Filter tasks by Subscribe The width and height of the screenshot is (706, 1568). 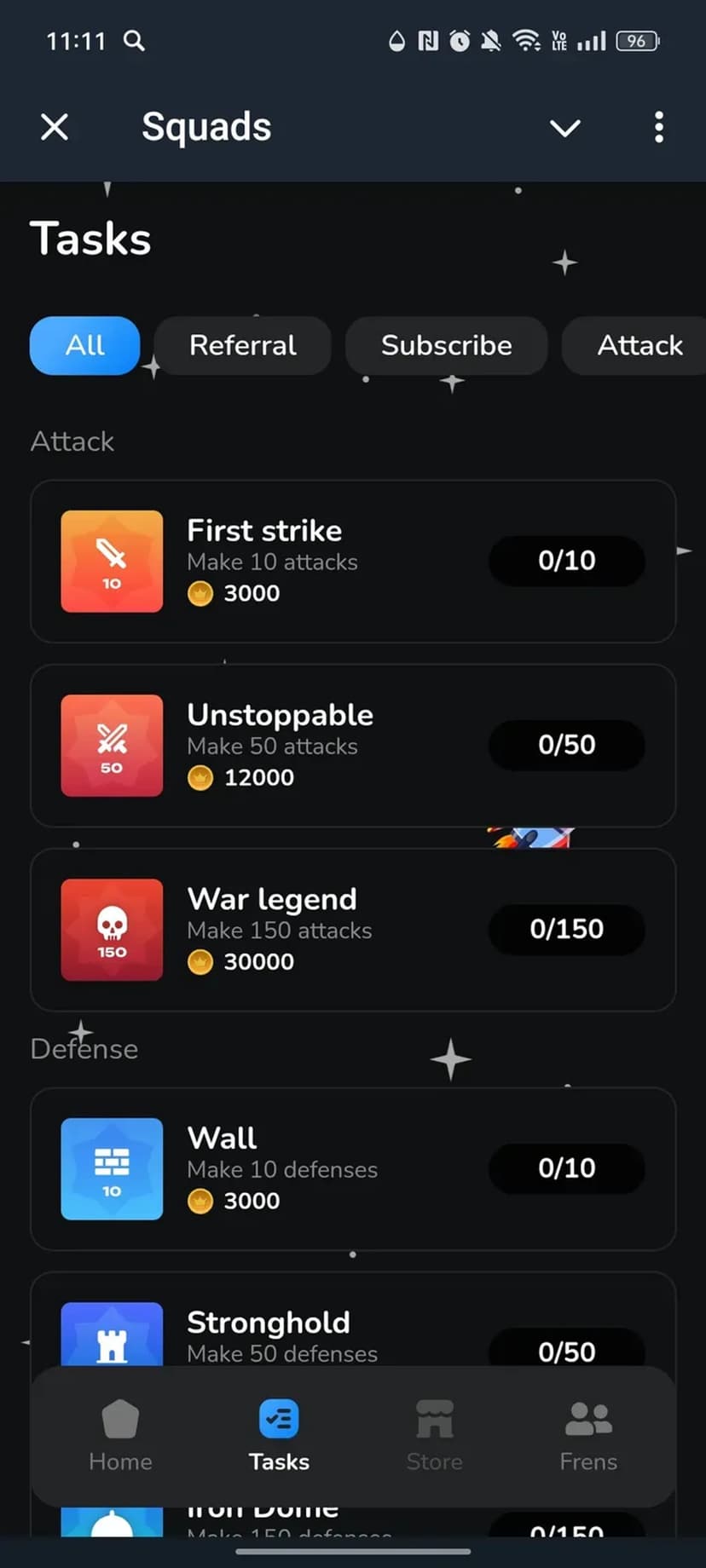click(x=446, y=345)
